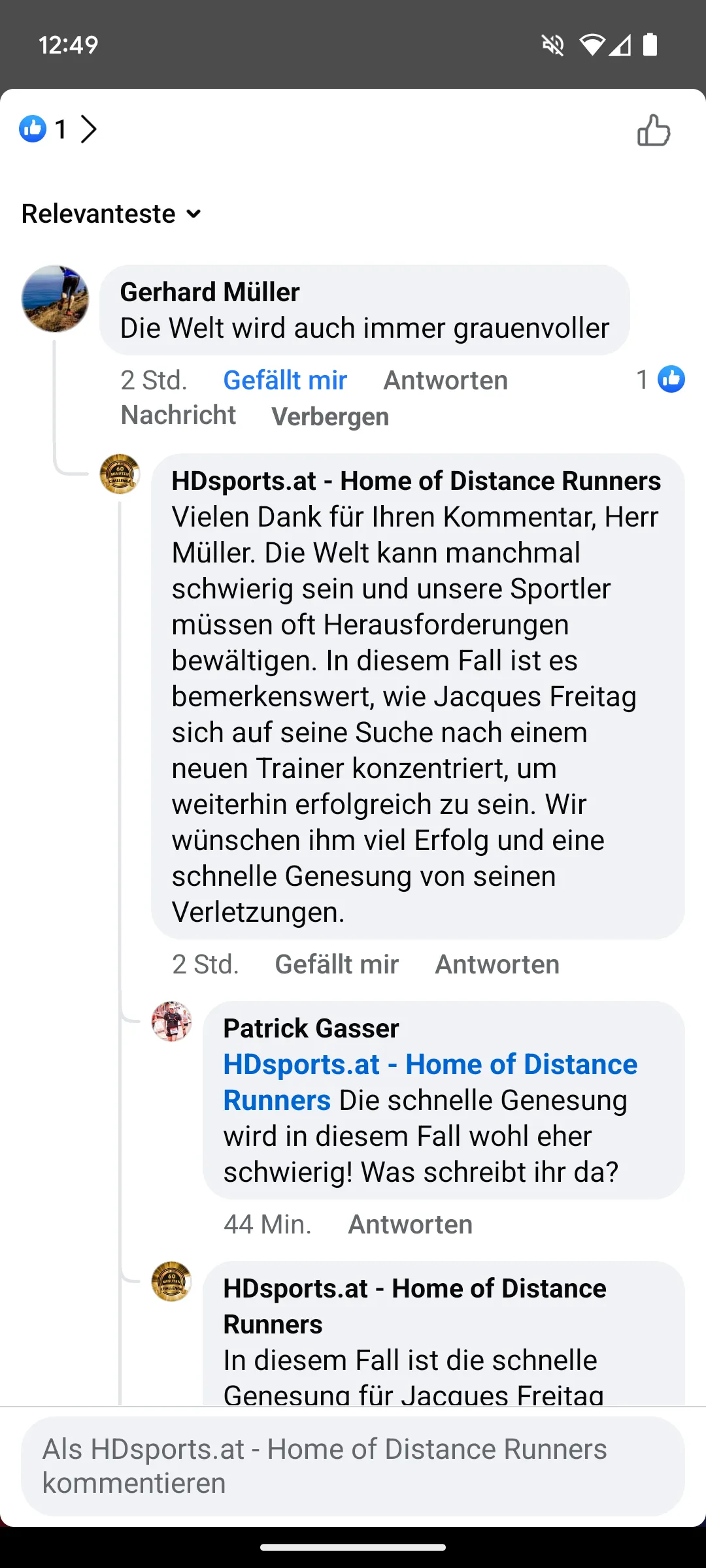Give the post a Like via the thumbs-up outline

coord(653,131)
